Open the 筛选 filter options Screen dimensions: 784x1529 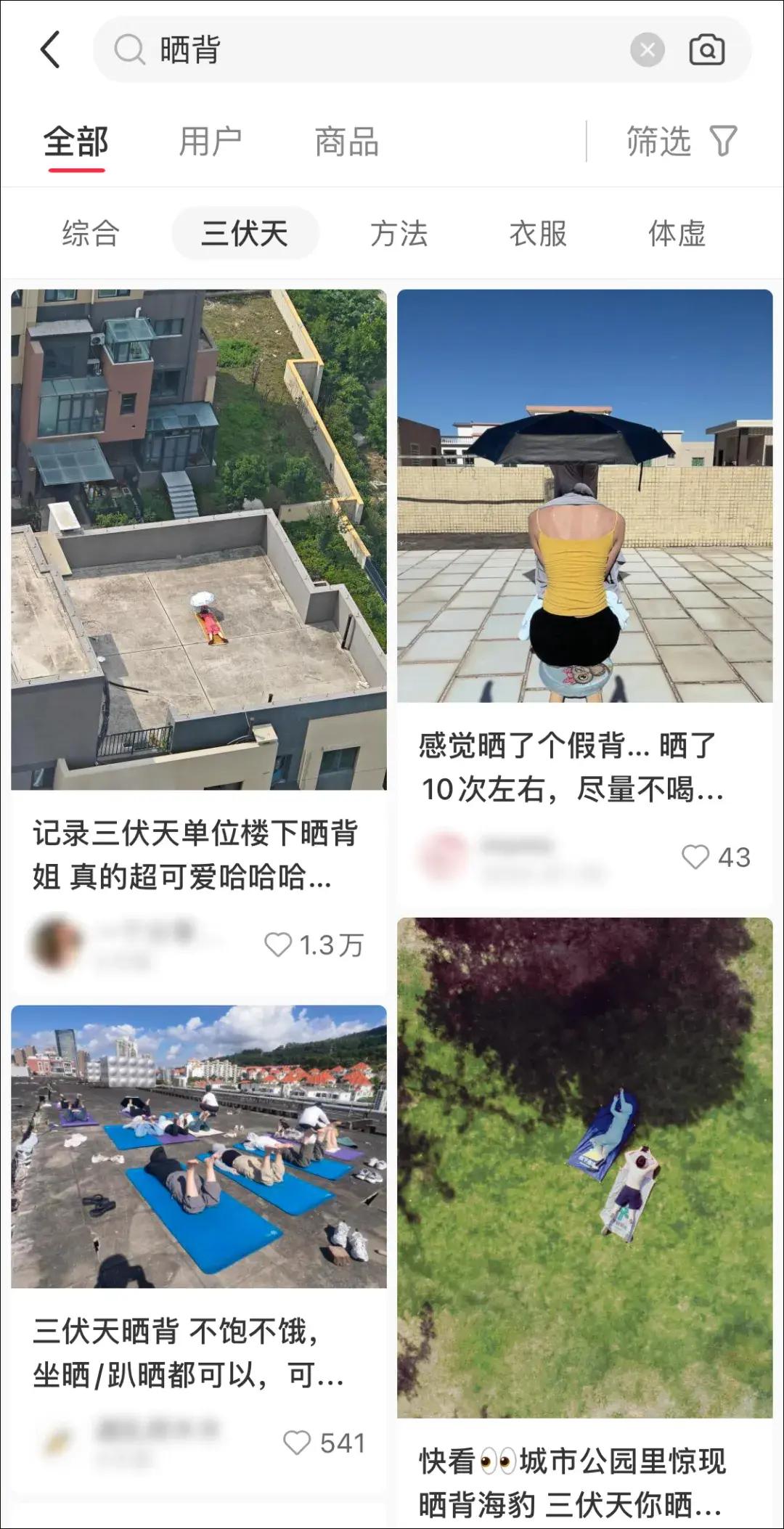point(681,142)
